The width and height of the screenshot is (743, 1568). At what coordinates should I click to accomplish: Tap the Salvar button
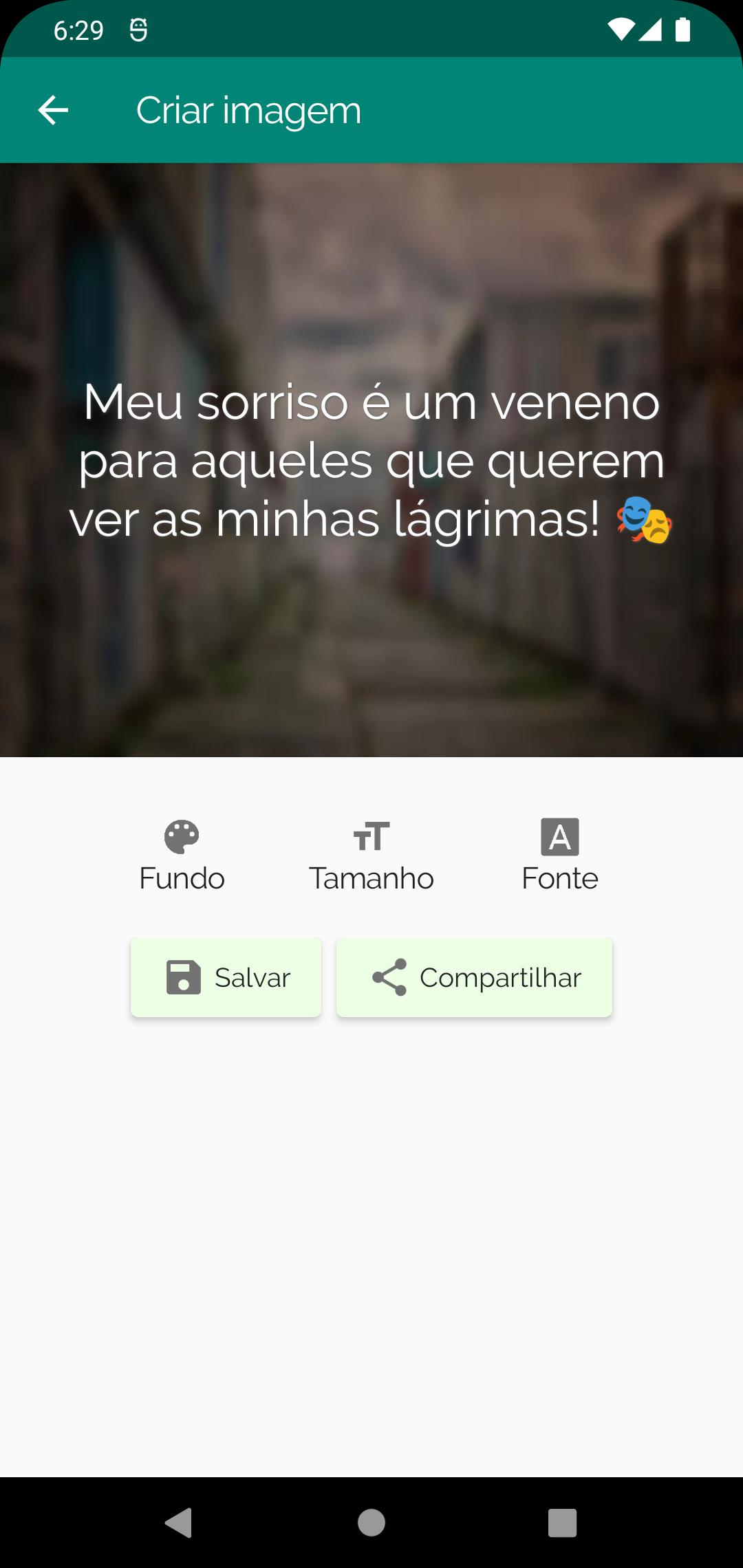point(226,977)
